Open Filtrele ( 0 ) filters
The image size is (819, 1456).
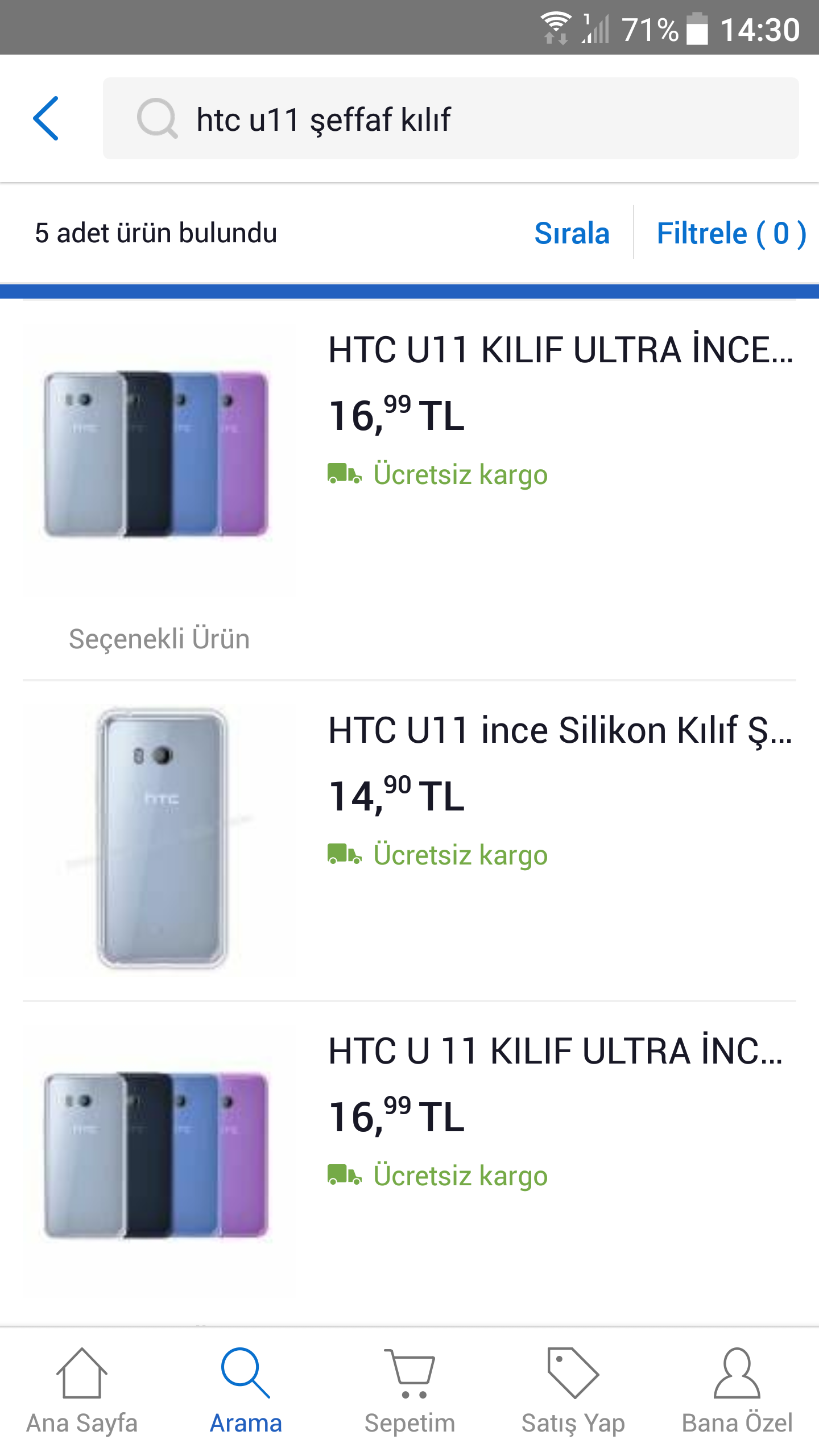click(x=731, y=233)
